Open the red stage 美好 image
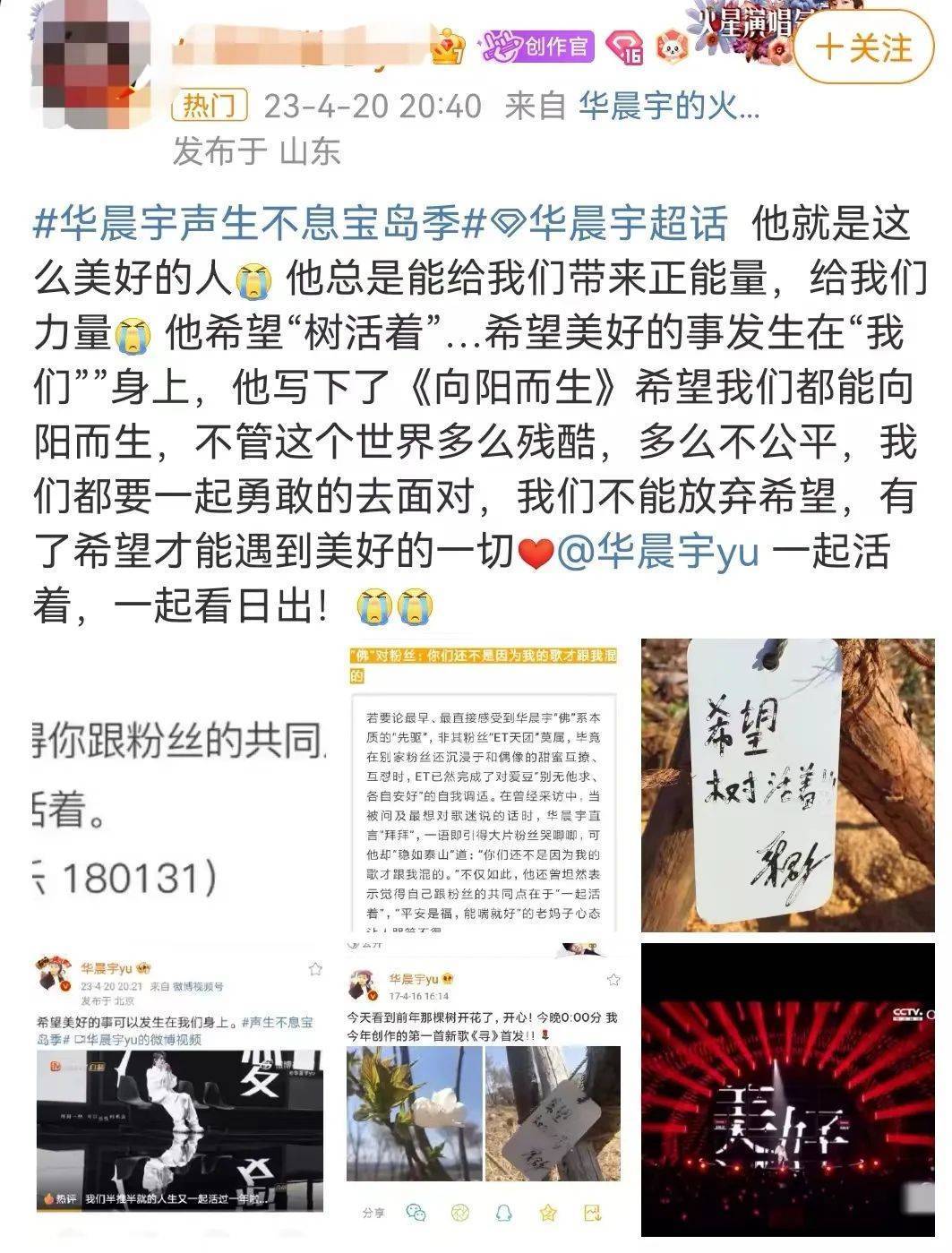Screen dimensions: 952x1253 point(787,1088)
